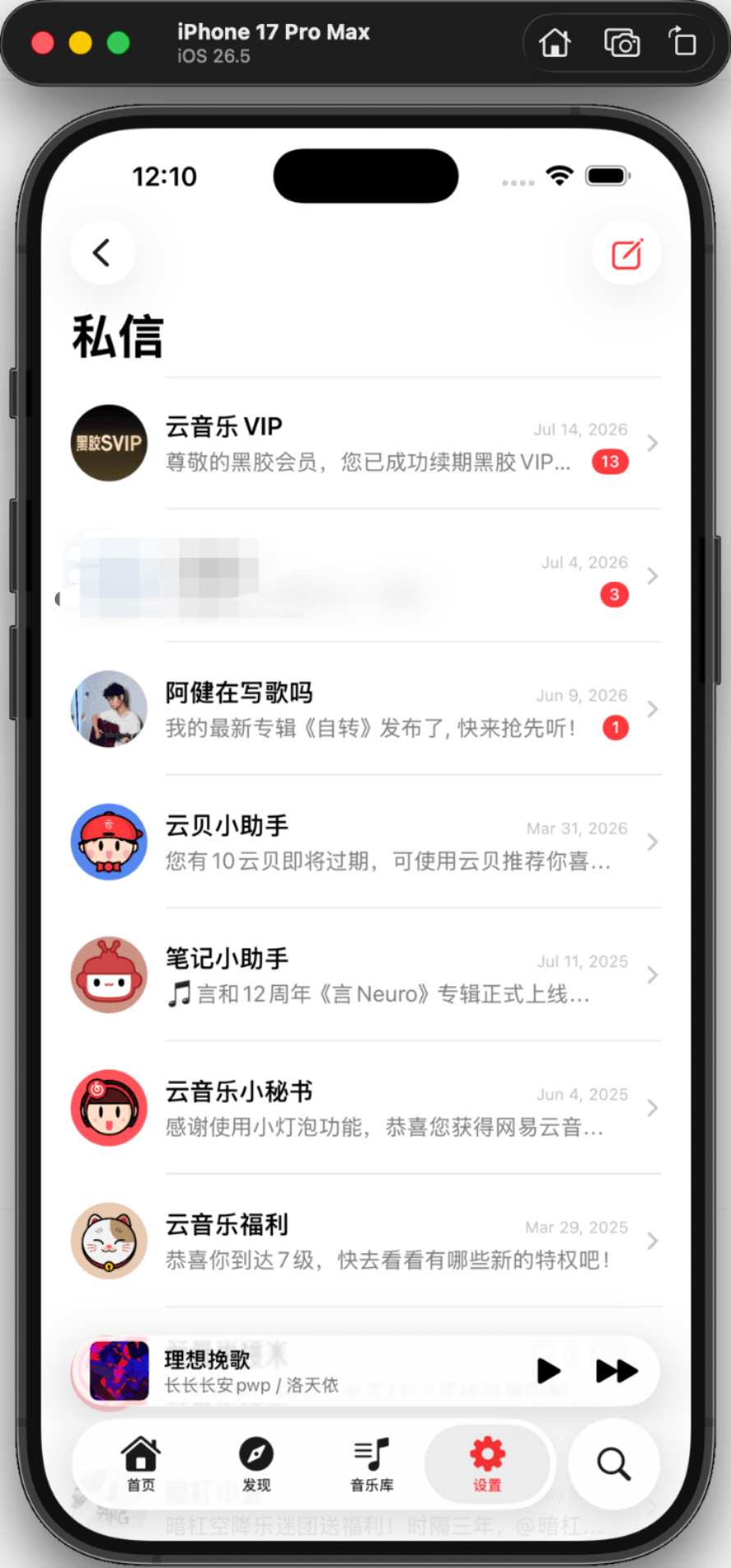Switch to the 音乐库 tab
Image resolution: width=731 pixels, height=1568 pixels.
click(372, 1464)
